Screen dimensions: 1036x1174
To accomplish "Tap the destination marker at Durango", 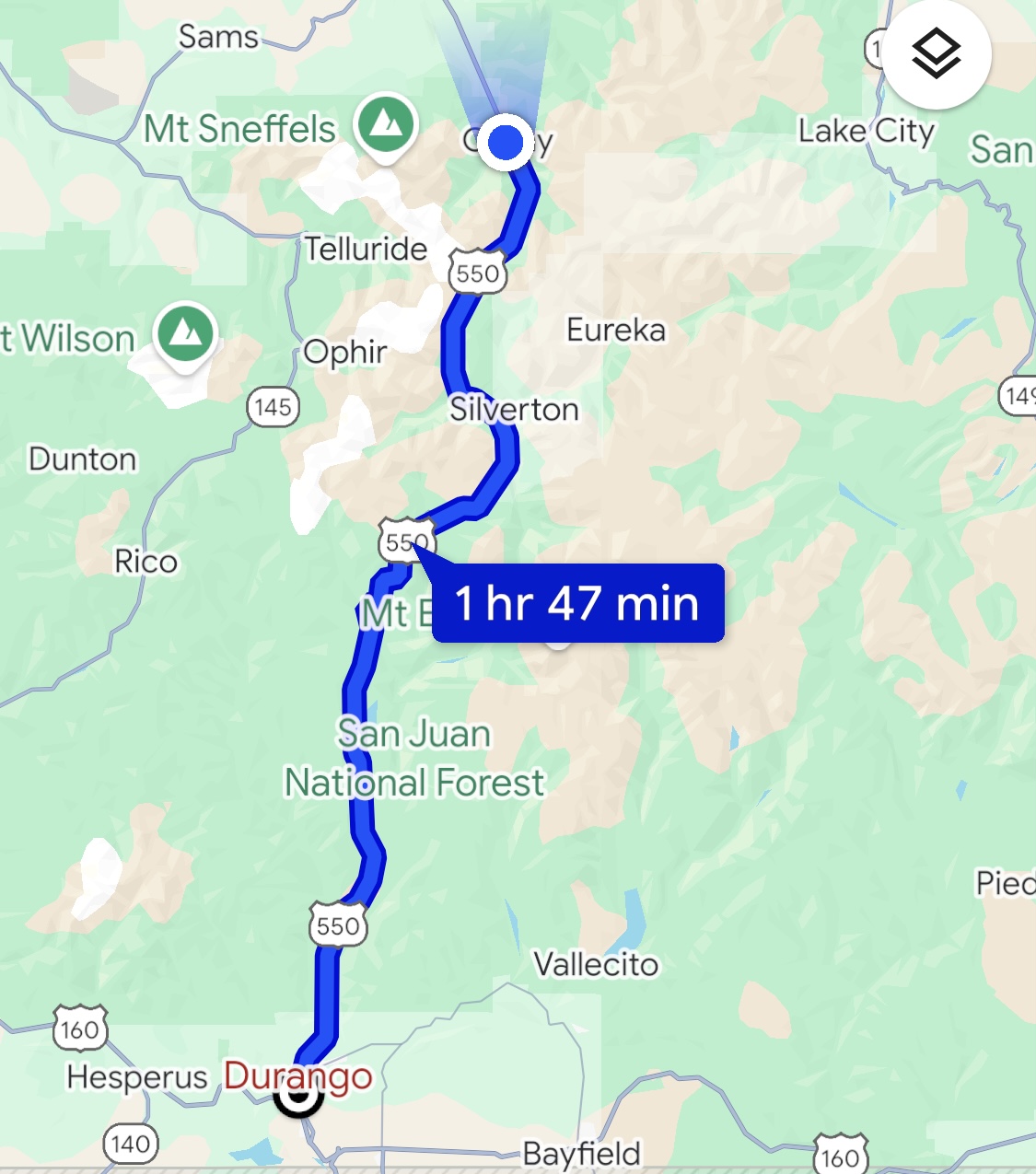I will coord(299,1096).
